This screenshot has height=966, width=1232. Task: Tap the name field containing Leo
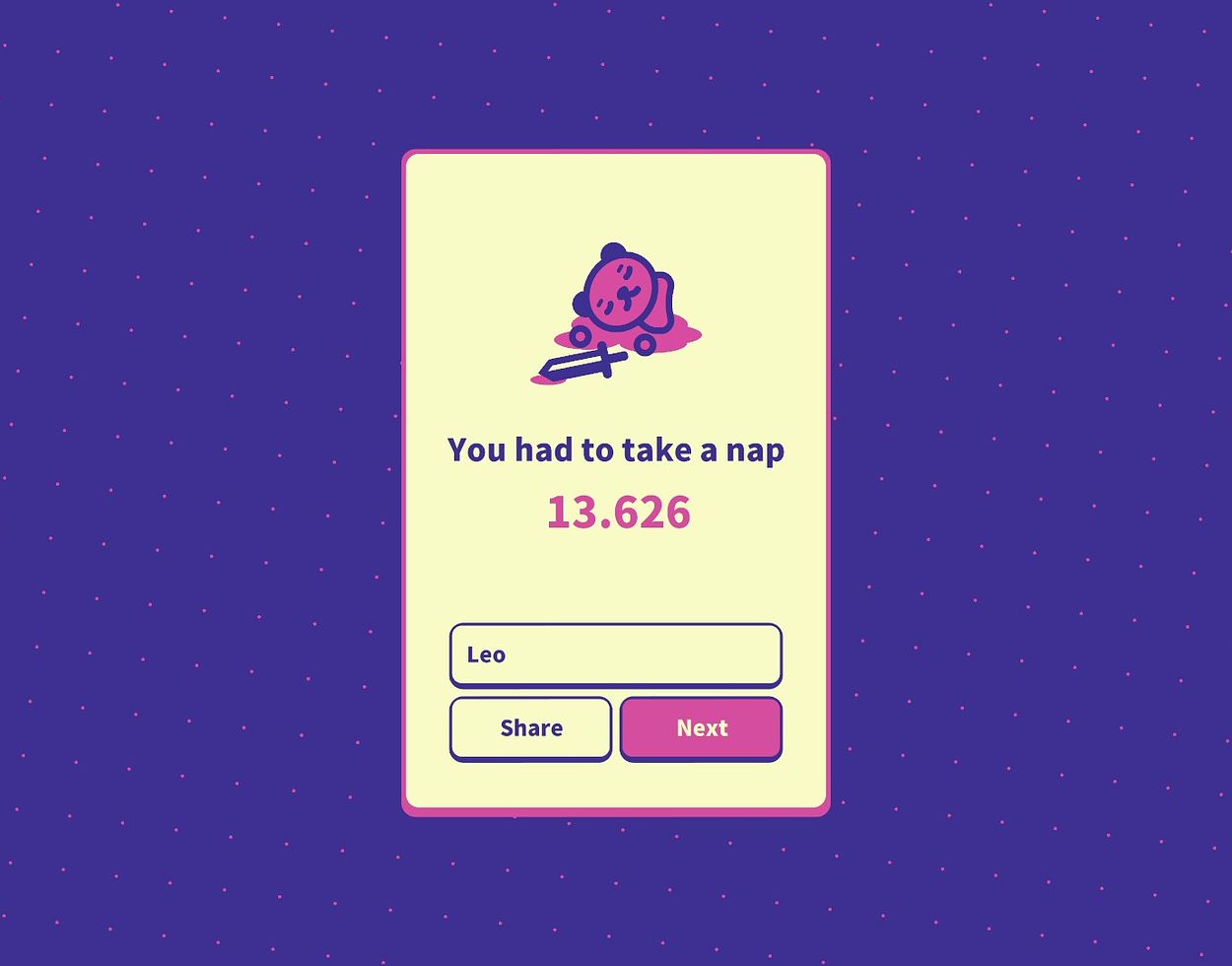[615, 655]
